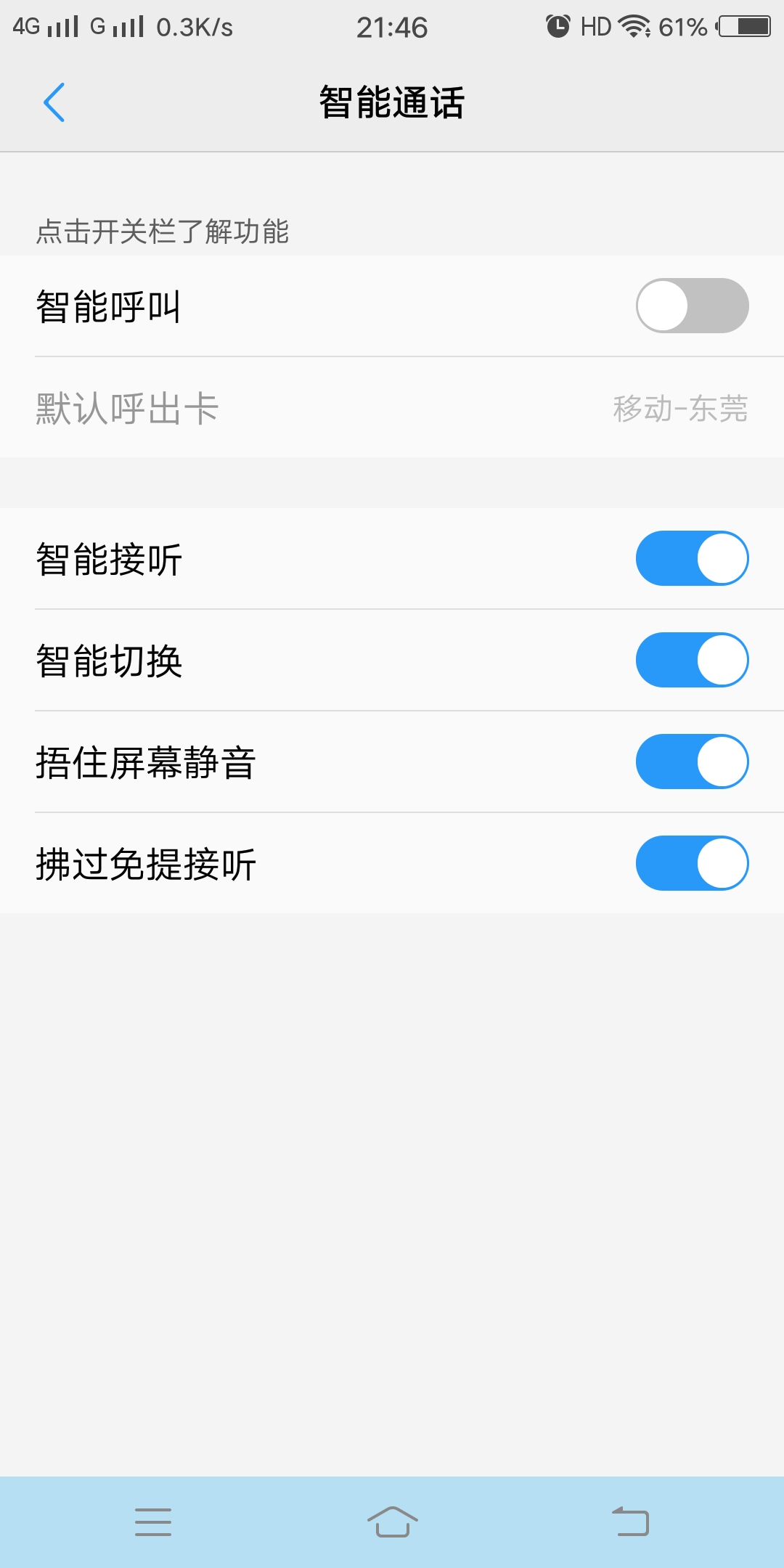Screen dimensions: 784x1568
Task: Tap the 4G signal strength icon
Action: coord(44,26)
